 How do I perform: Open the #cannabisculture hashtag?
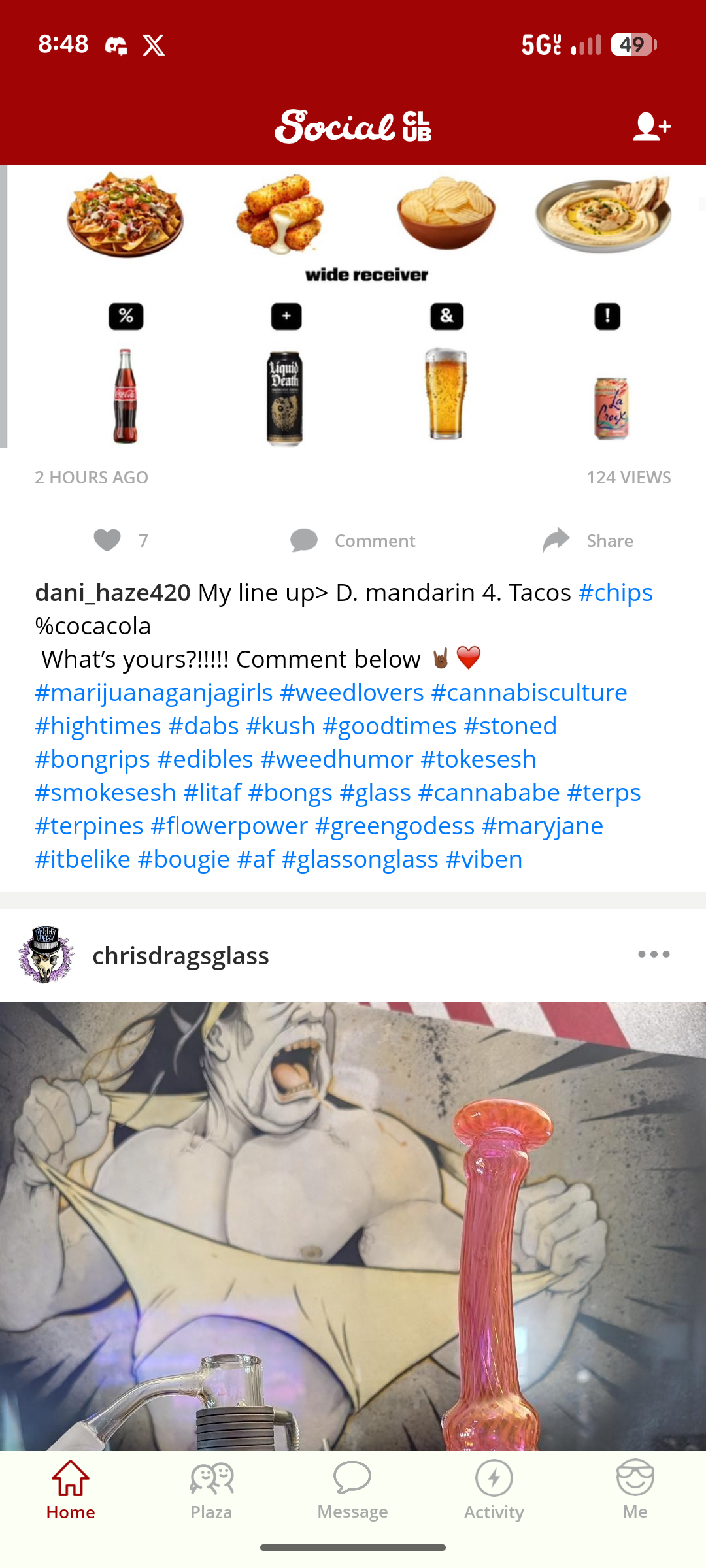529,693
